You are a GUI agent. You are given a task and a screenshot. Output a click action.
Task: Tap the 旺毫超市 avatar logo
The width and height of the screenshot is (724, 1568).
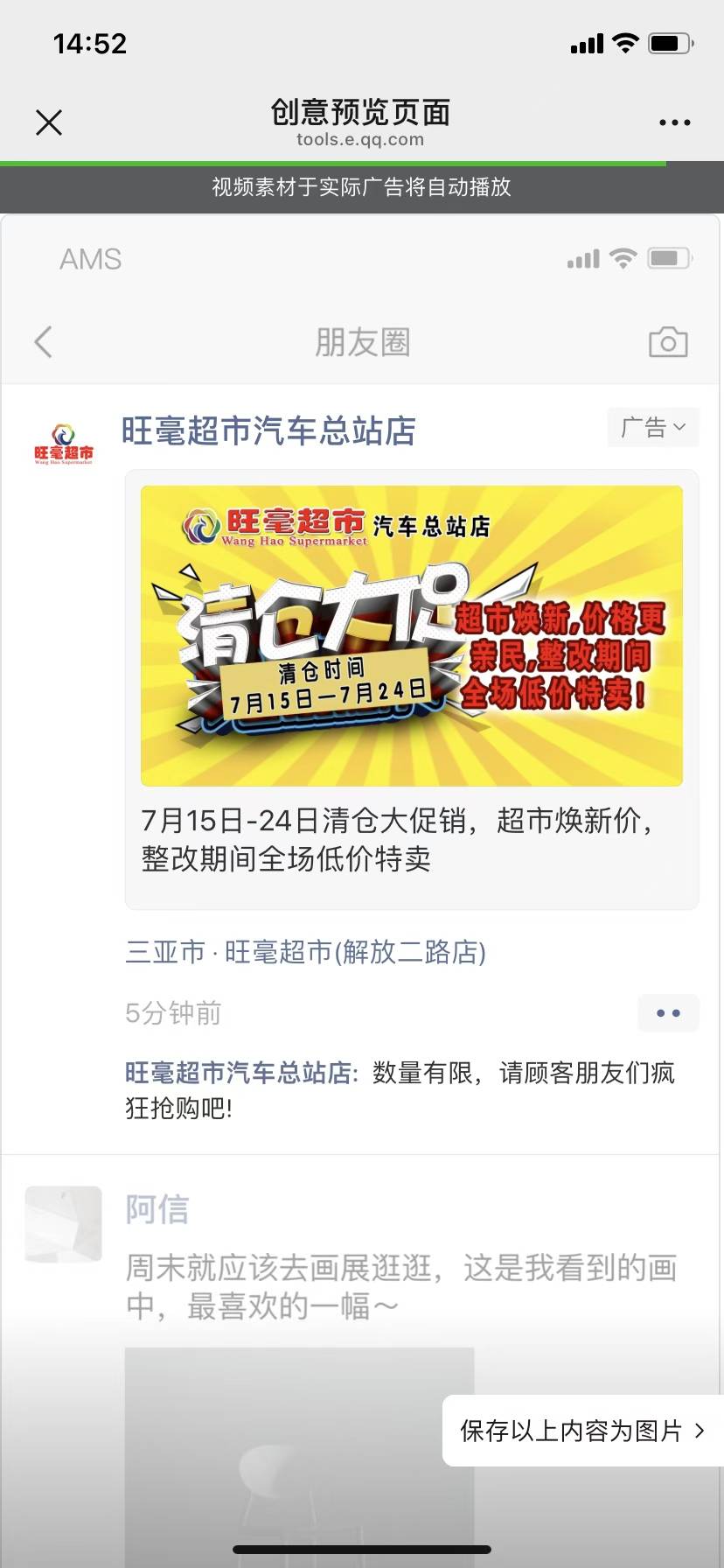64,444
